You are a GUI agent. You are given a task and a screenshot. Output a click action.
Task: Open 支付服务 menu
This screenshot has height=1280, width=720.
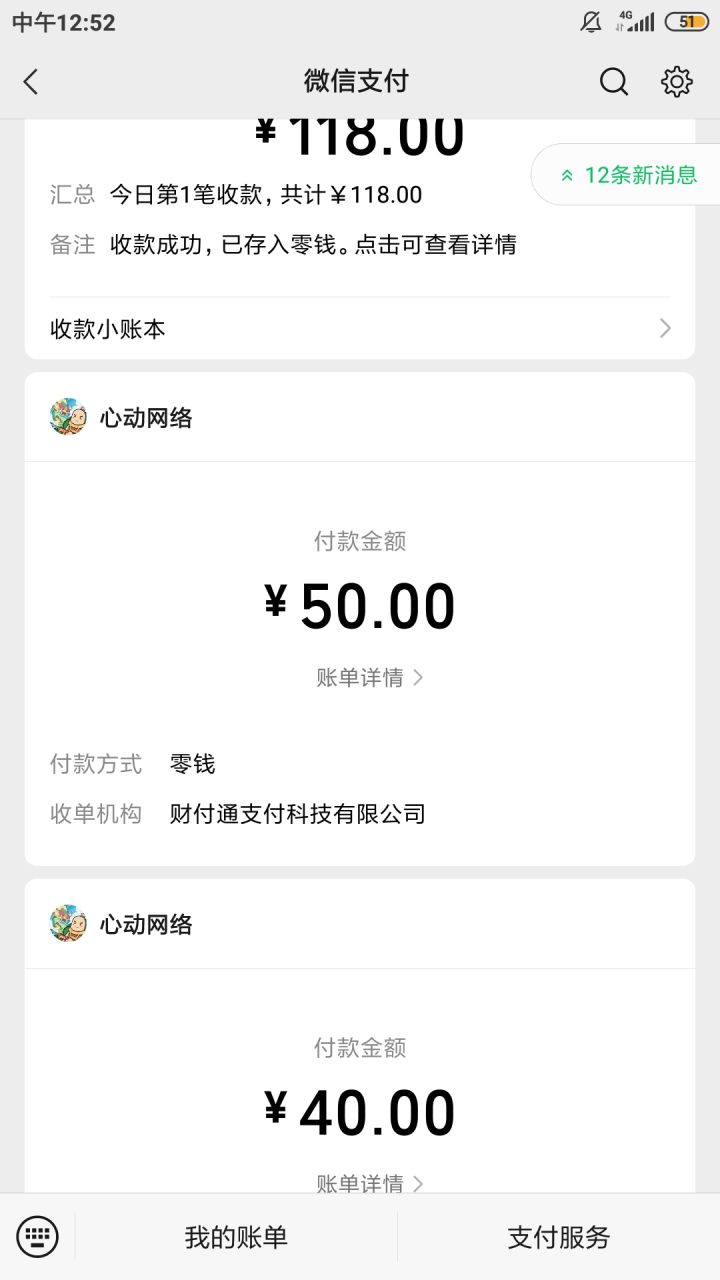pos(558,1237)
